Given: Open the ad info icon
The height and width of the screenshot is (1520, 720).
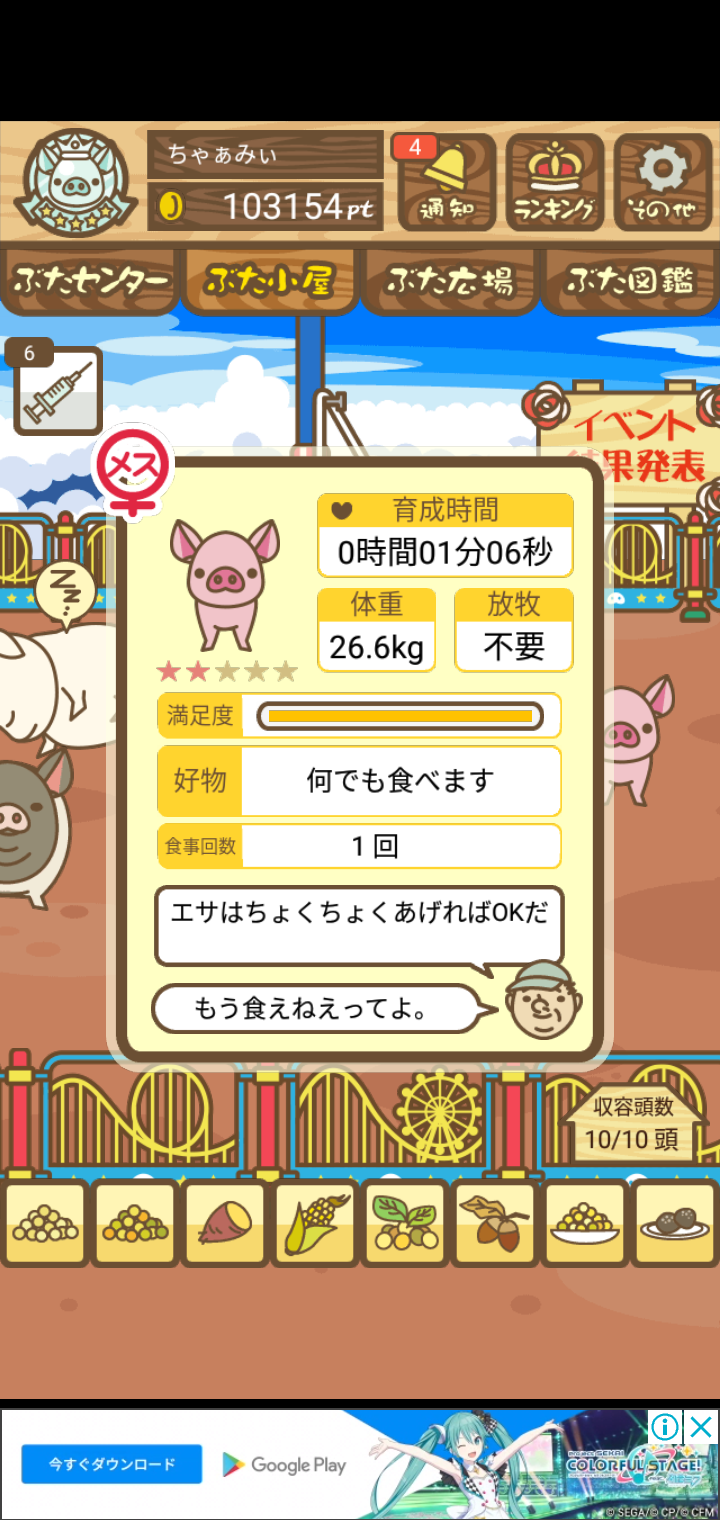Looking at the screenshot, I should (x=666, y=1427).
